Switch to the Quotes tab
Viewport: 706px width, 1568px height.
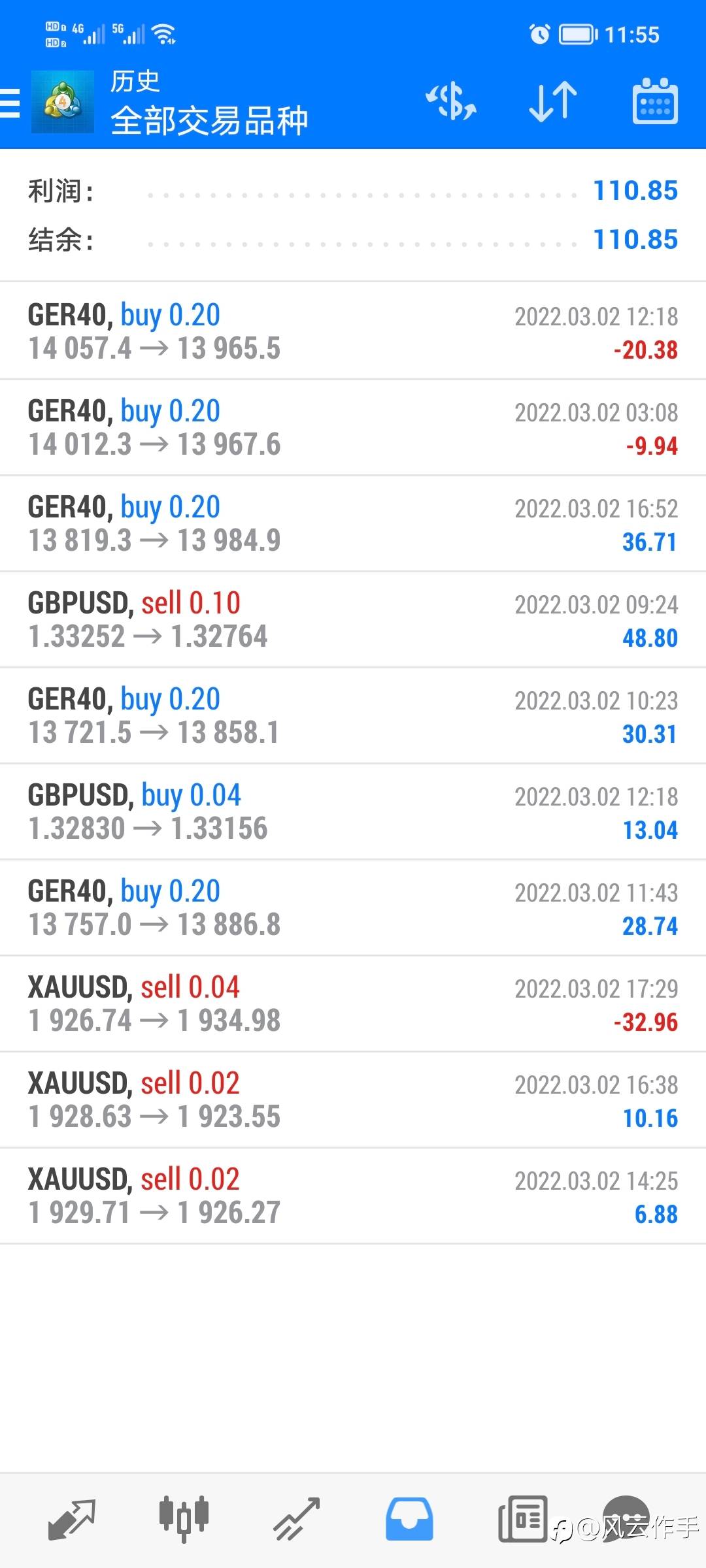coord(71,1520)
